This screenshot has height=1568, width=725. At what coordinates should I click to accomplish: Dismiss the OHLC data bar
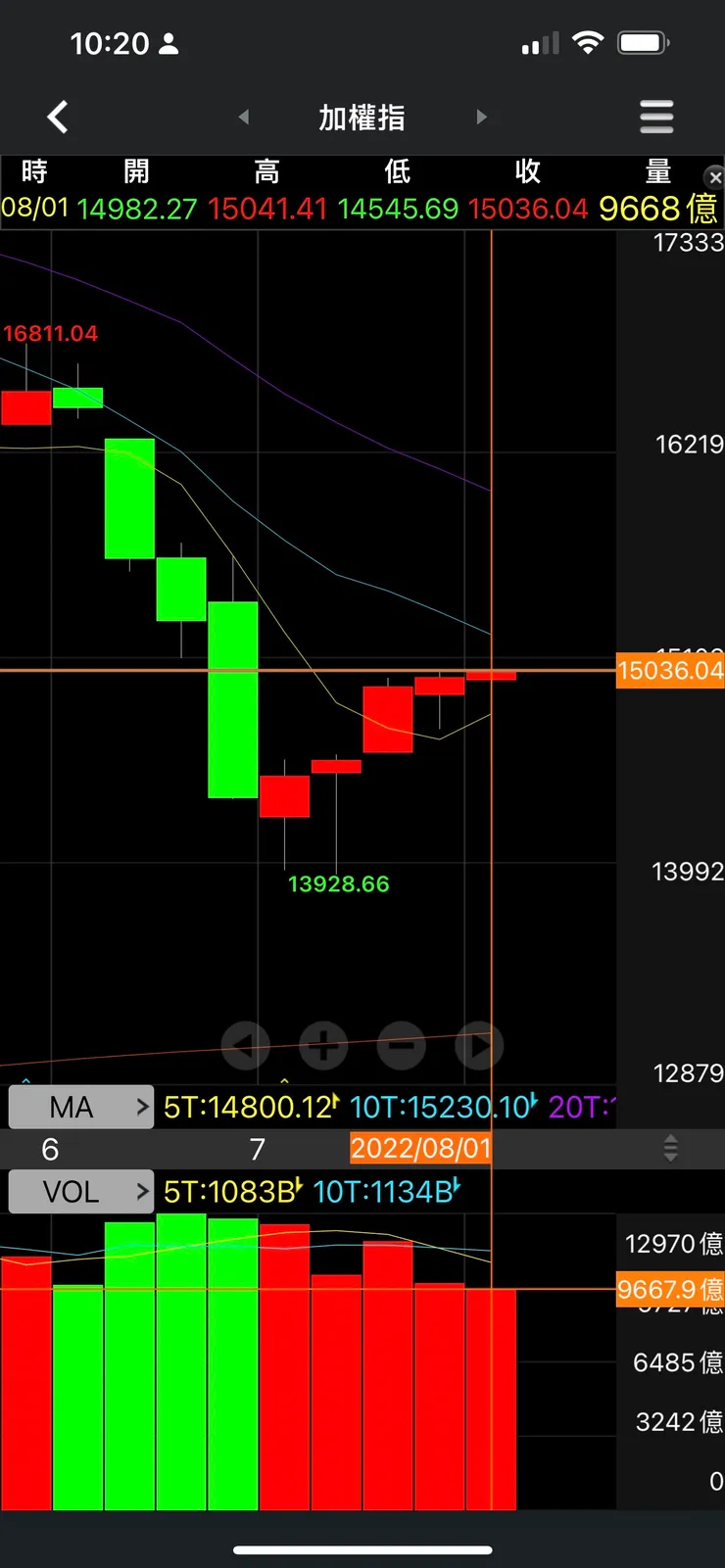(714, 177)
